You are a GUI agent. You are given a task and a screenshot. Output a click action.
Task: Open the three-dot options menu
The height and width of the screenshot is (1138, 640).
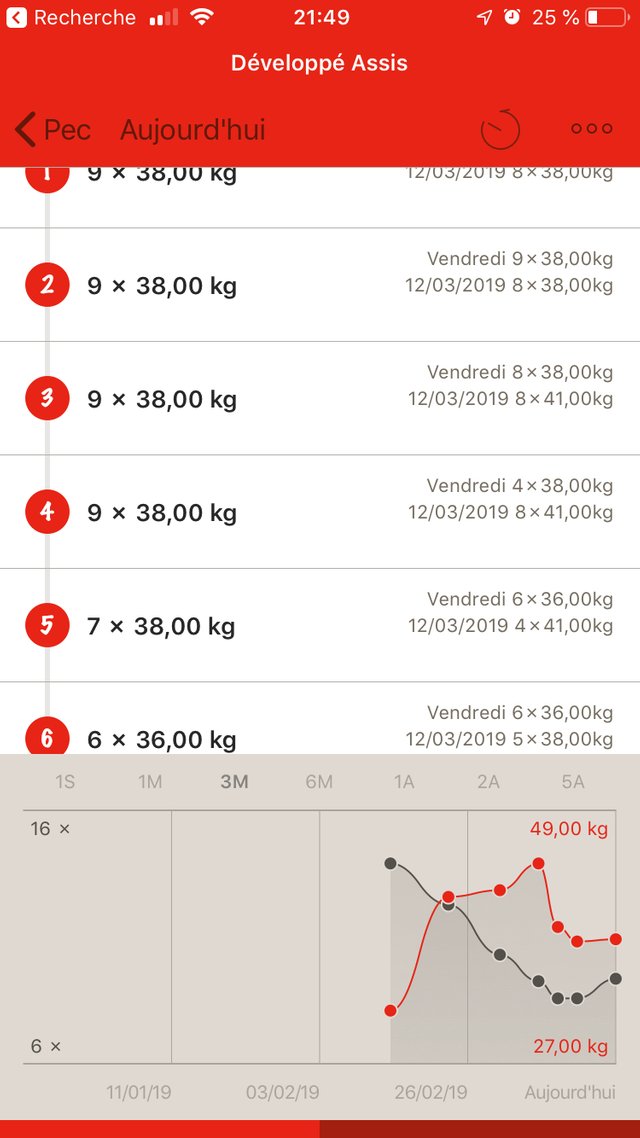(x=591, y=129)
